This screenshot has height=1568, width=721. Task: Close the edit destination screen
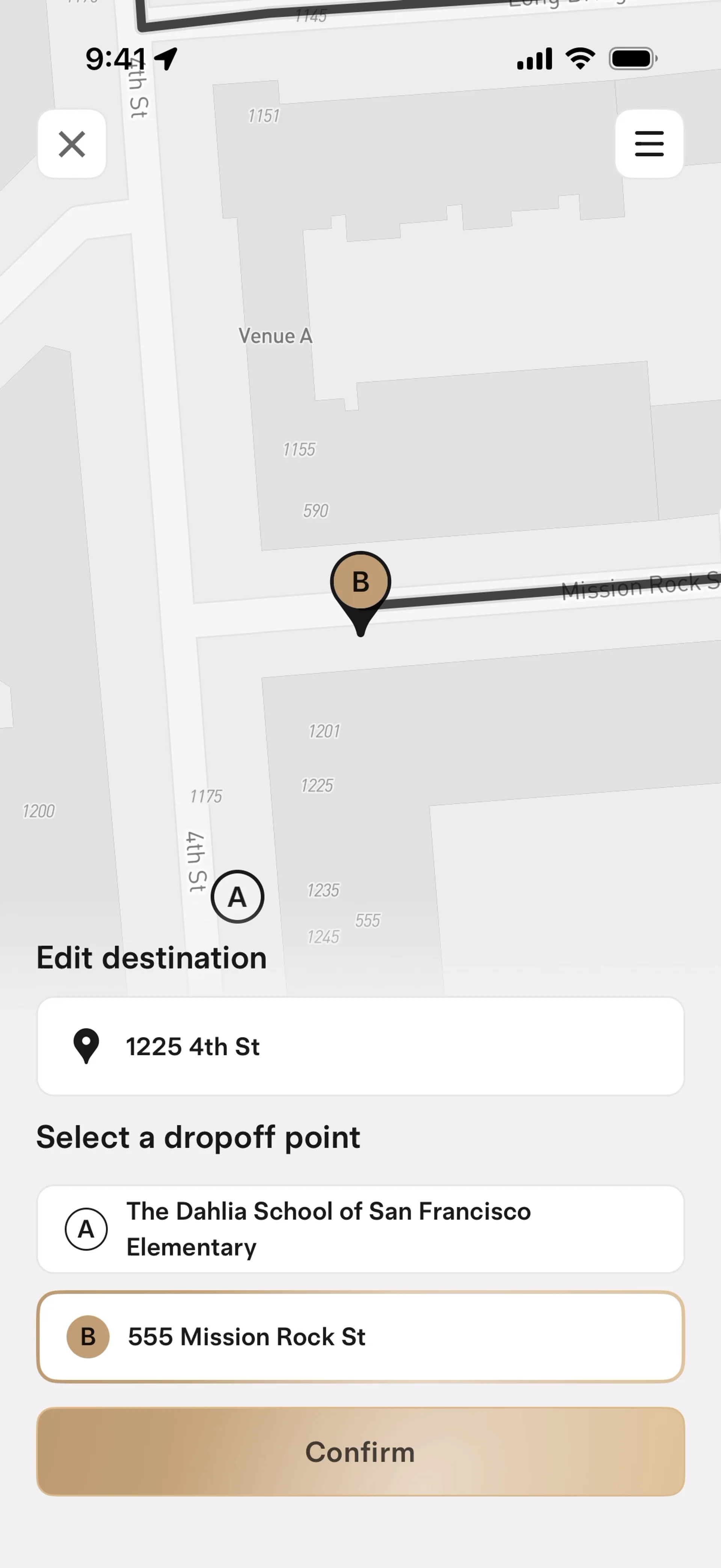72,144
